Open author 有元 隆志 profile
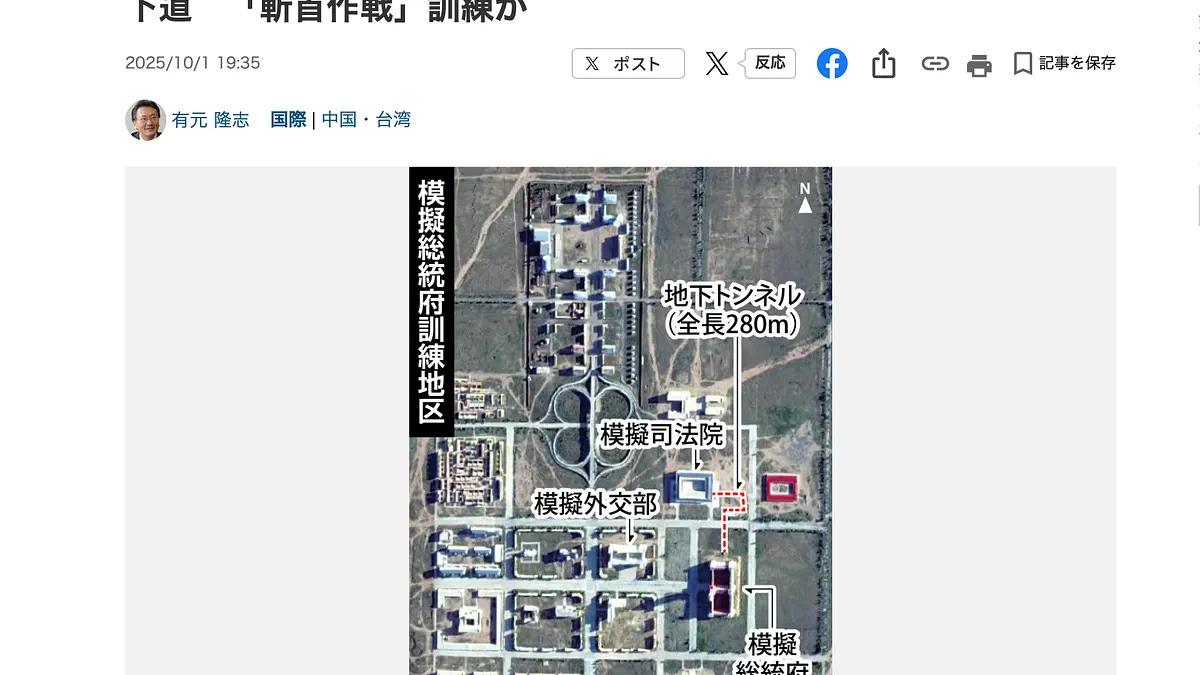 [210, 120]
